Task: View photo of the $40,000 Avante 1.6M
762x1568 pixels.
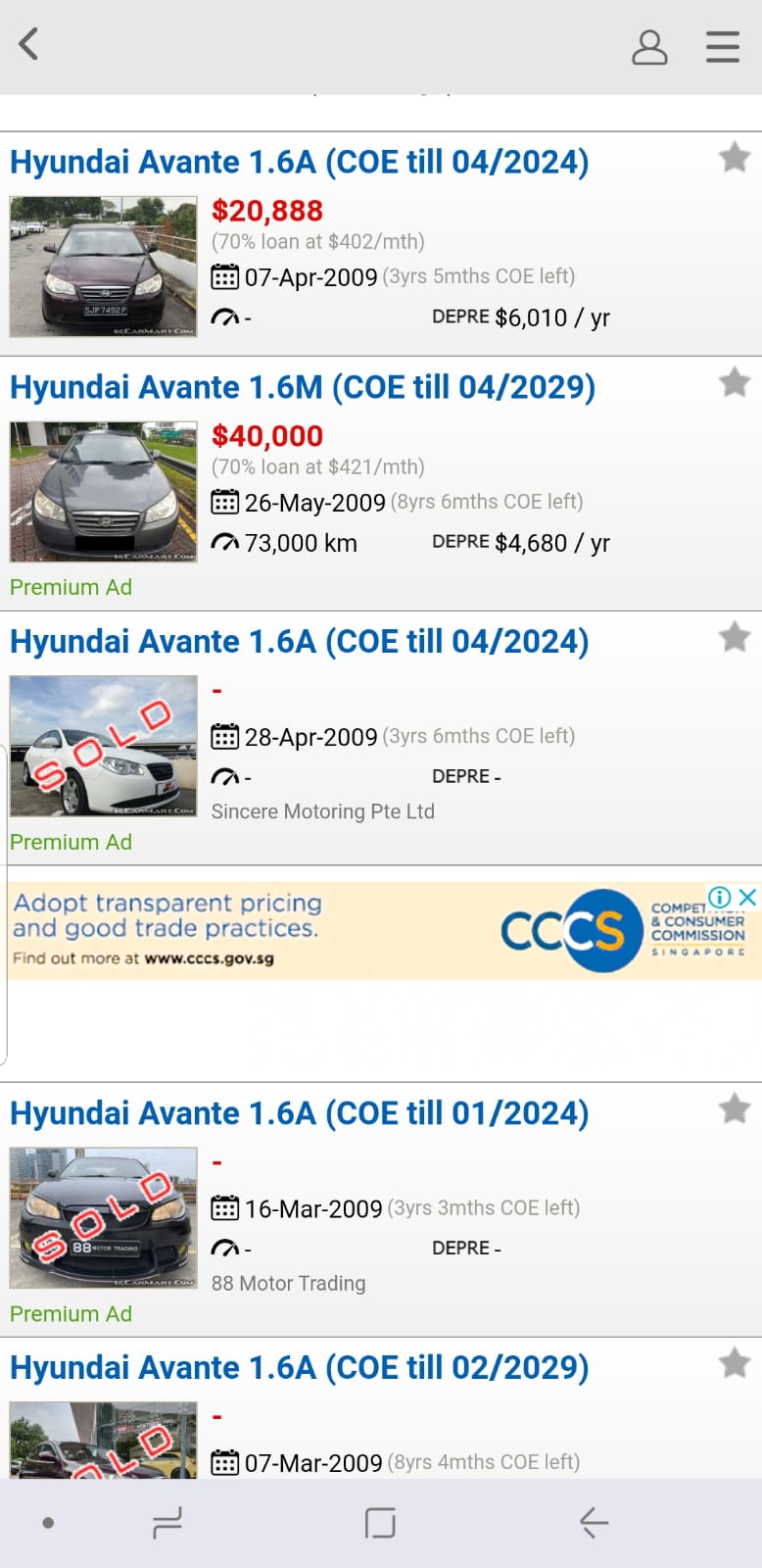Action: [103, 491]
